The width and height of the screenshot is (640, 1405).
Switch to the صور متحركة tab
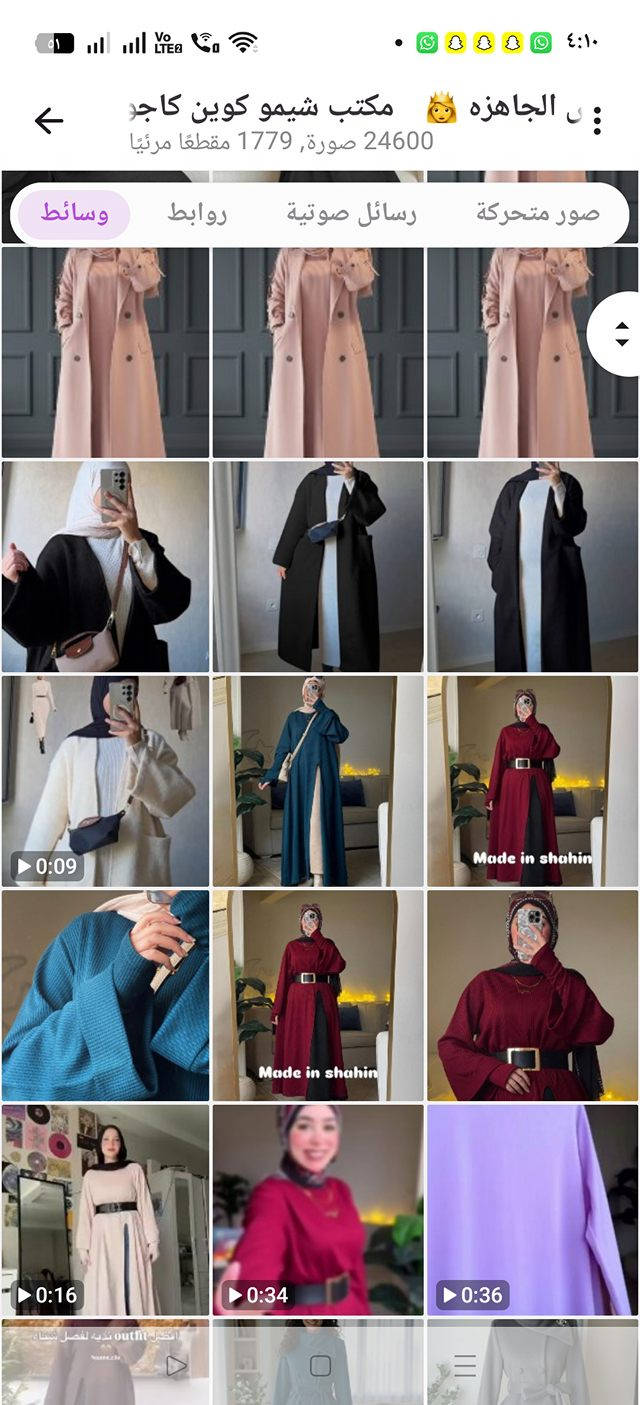537,213
